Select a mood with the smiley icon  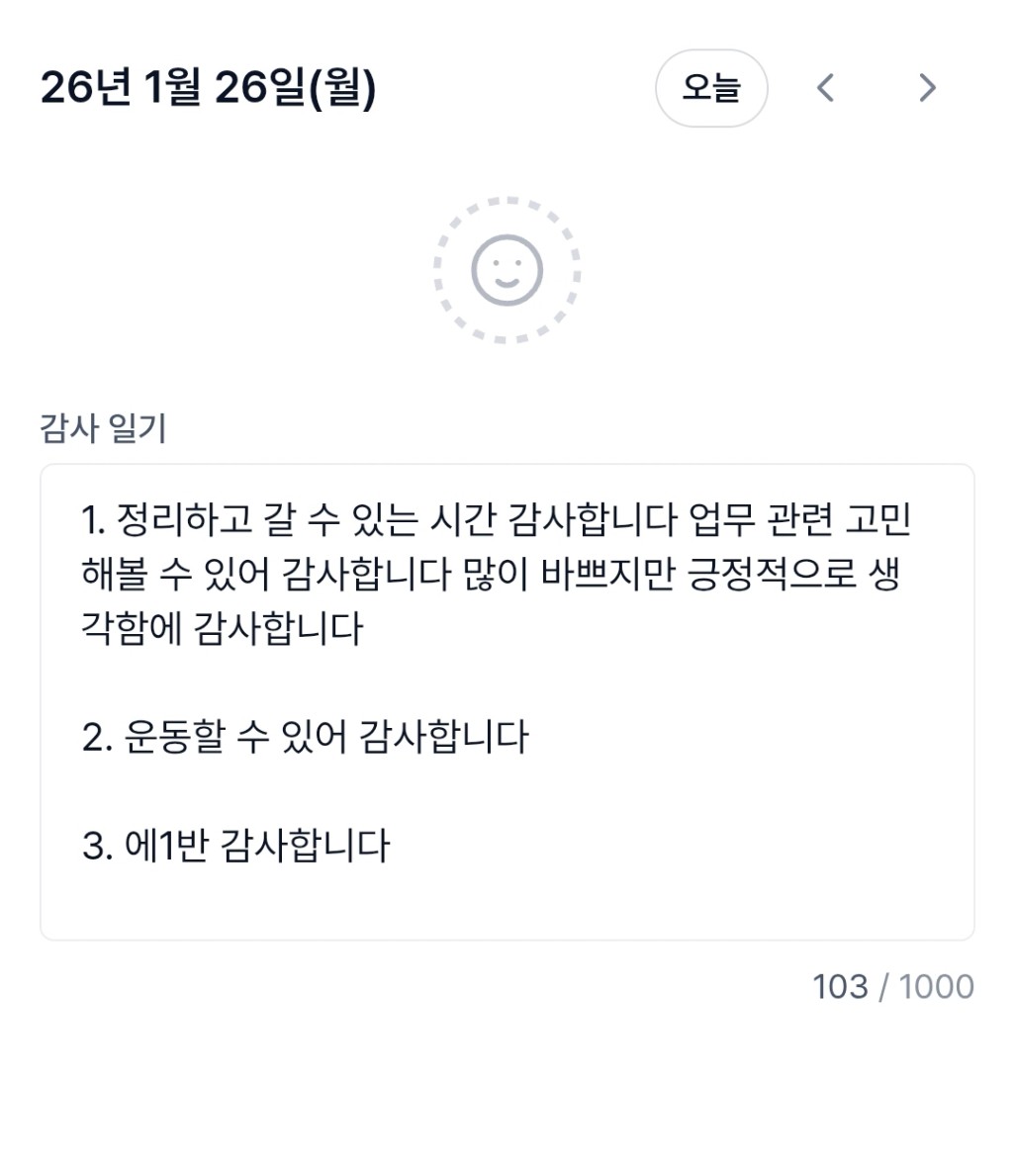[x=507, y=270]
